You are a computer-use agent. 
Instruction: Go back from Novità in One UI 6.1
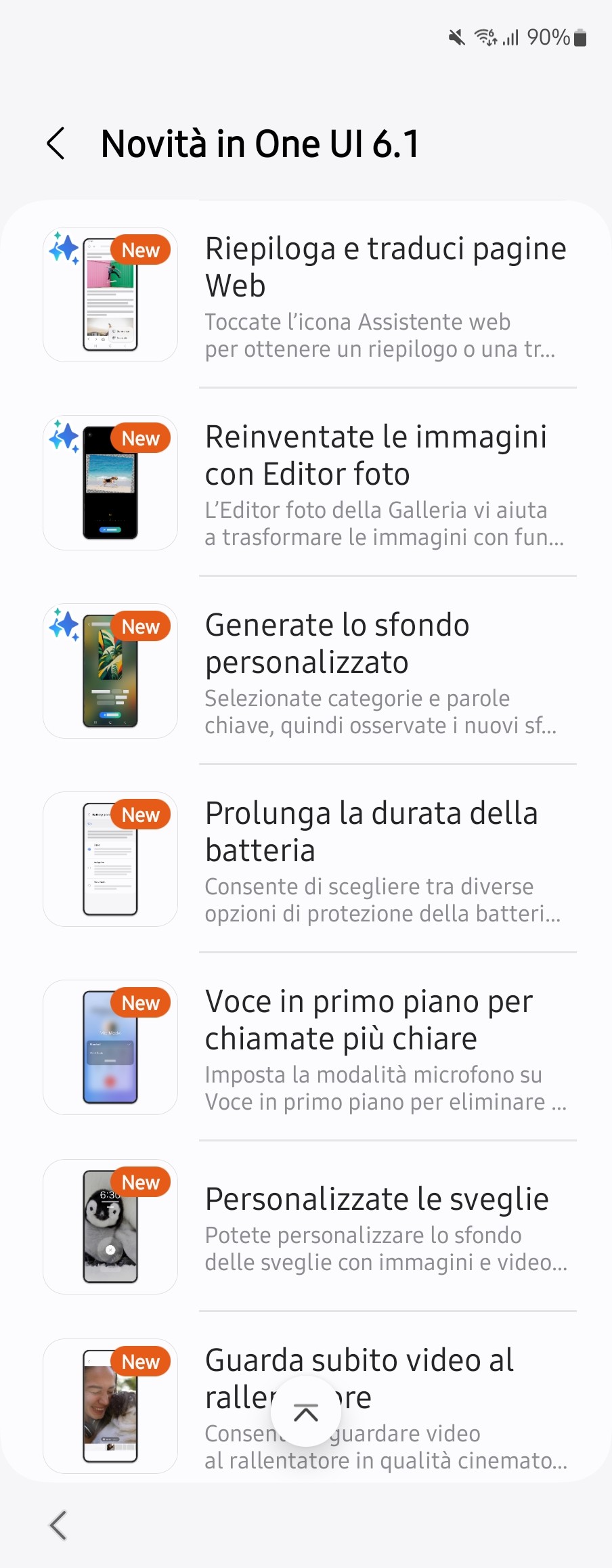(x=56, y=144)
